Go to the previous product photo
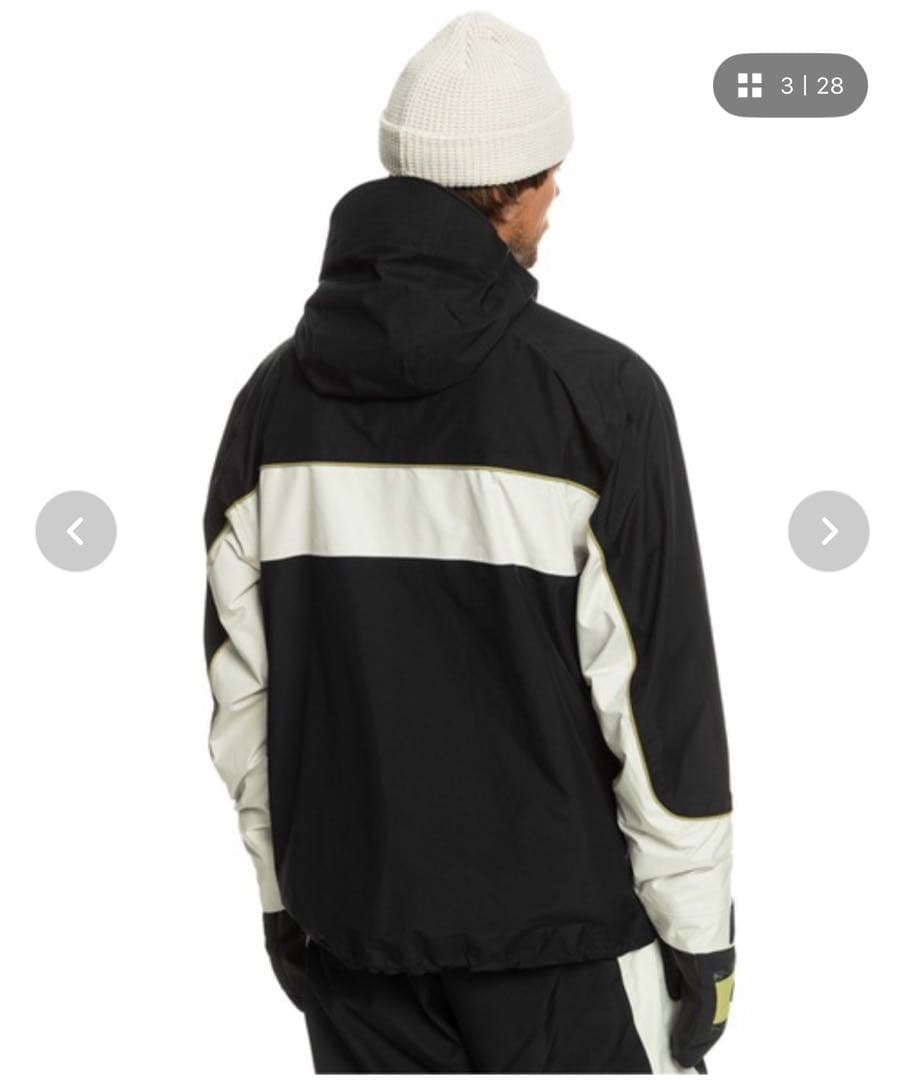Screen dimensions: 905x1080 pyautogui.click(x=76, y=531)
